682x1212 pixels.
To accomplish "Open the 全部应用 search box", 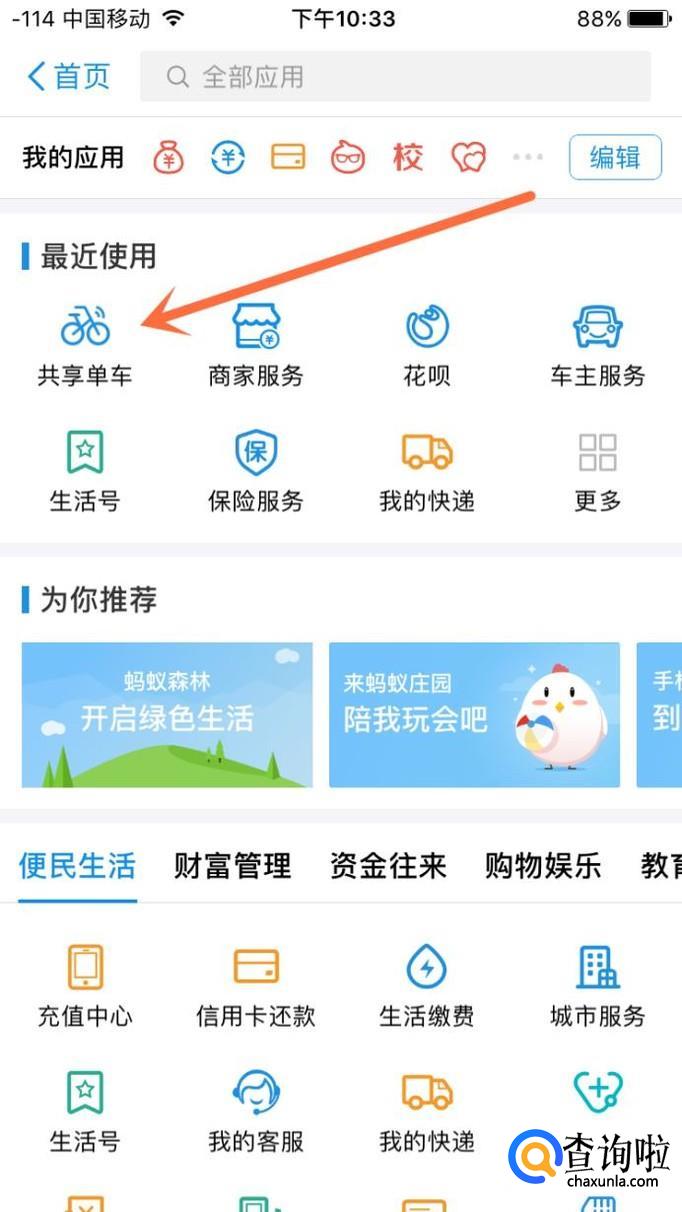I will click(395, 77).
